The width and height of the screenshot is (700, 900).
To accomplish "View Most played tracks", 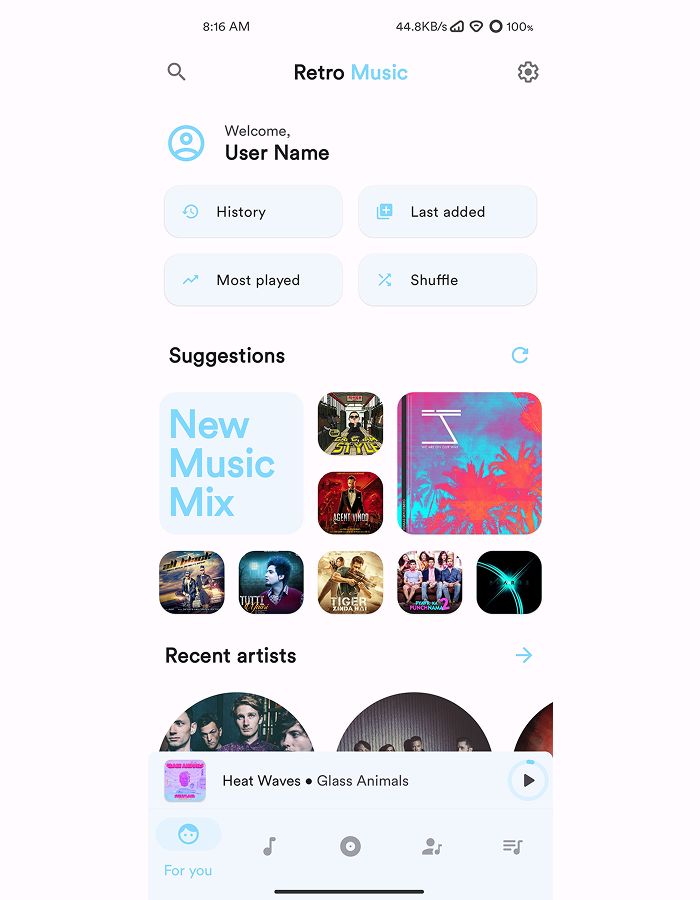I will [x=253, y=280].
